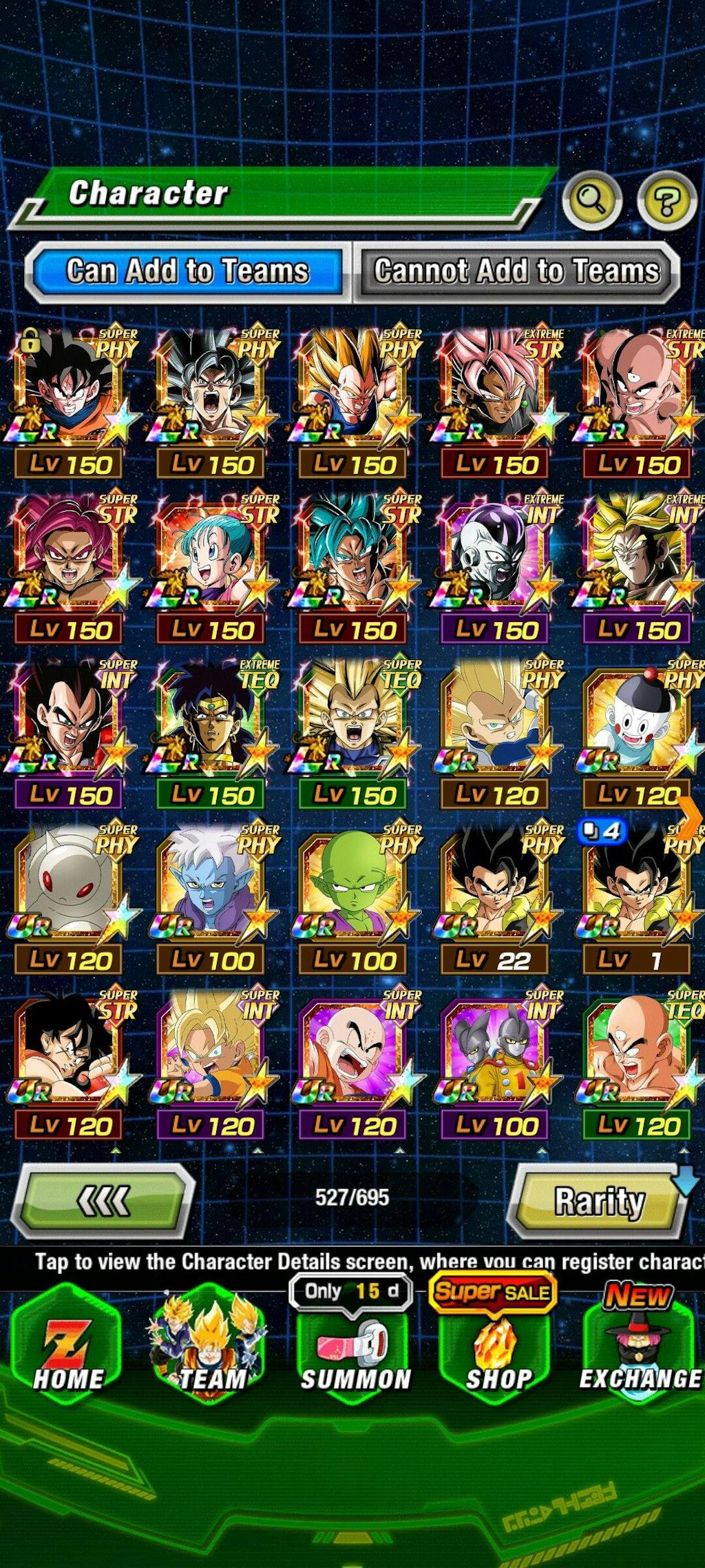Select Goku Black Extreme STR card

coord(494,393)
